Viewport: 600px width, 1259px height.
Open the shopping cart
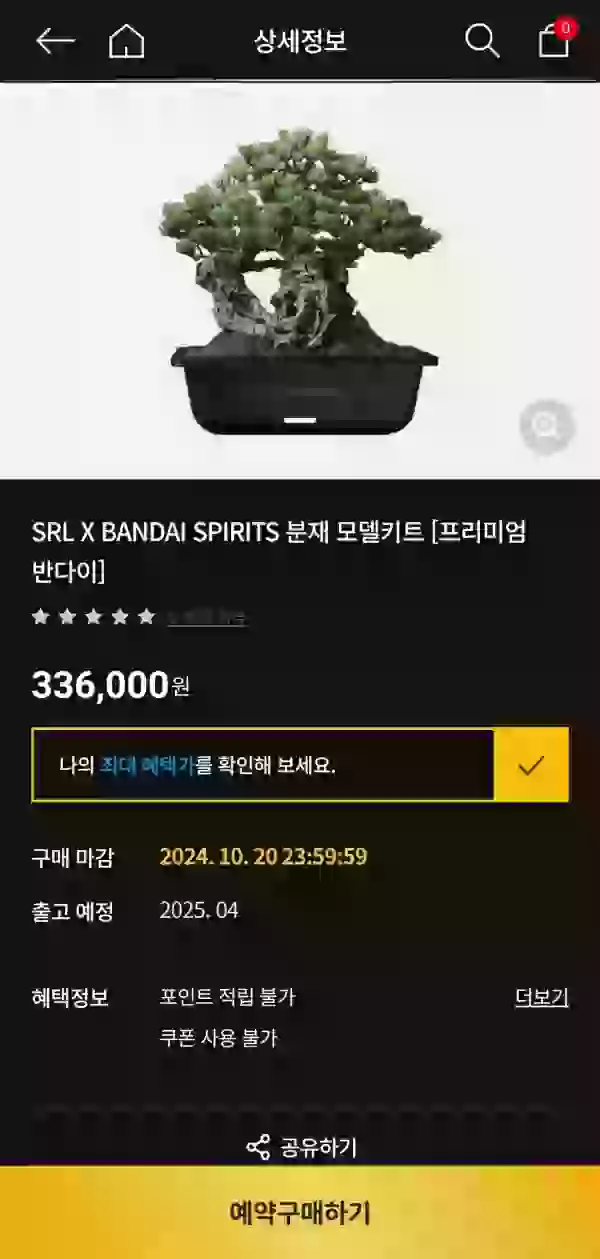(554, 40)
